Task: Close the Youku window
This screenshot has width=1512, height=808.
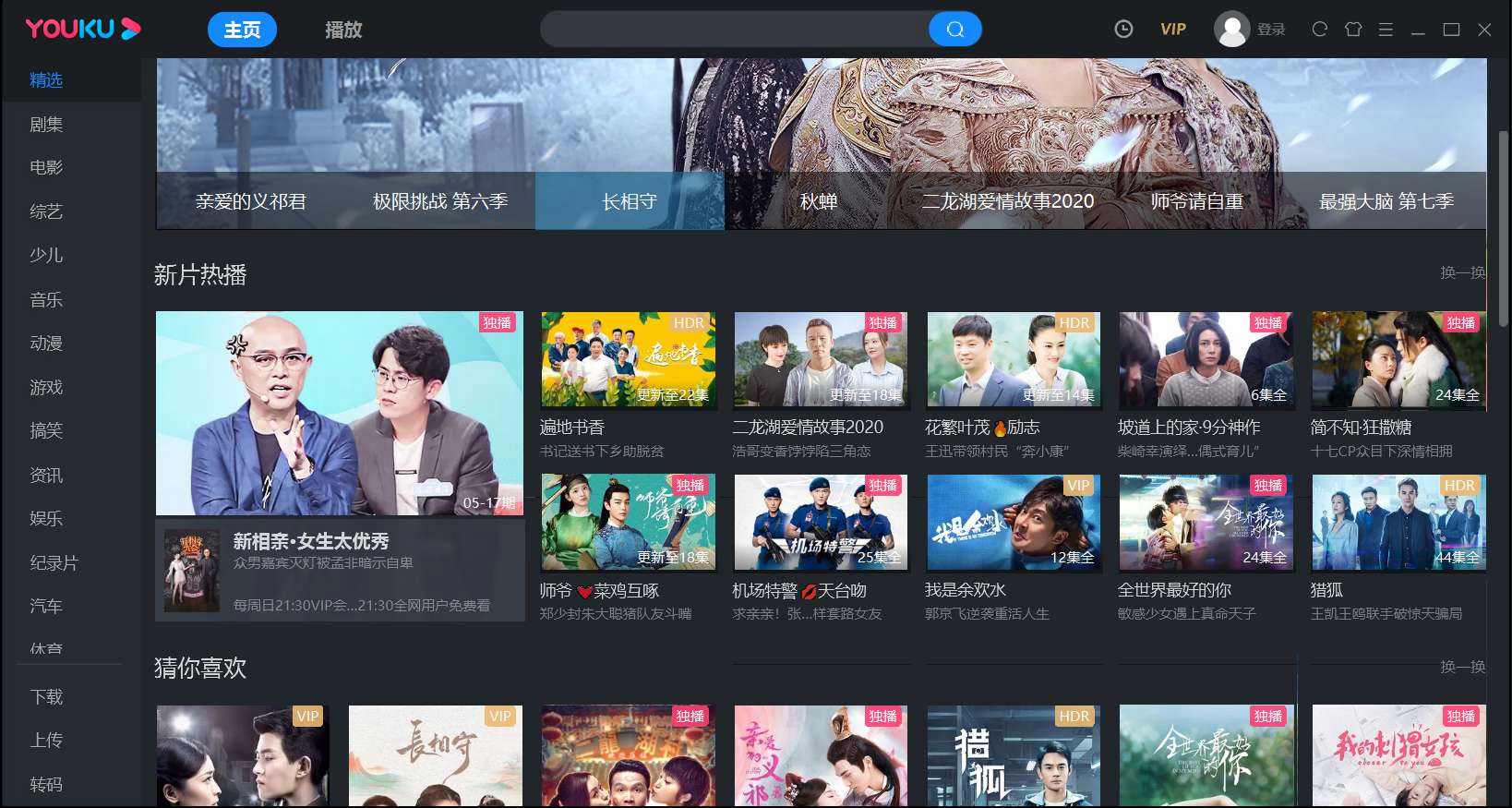Action: 1484,30
